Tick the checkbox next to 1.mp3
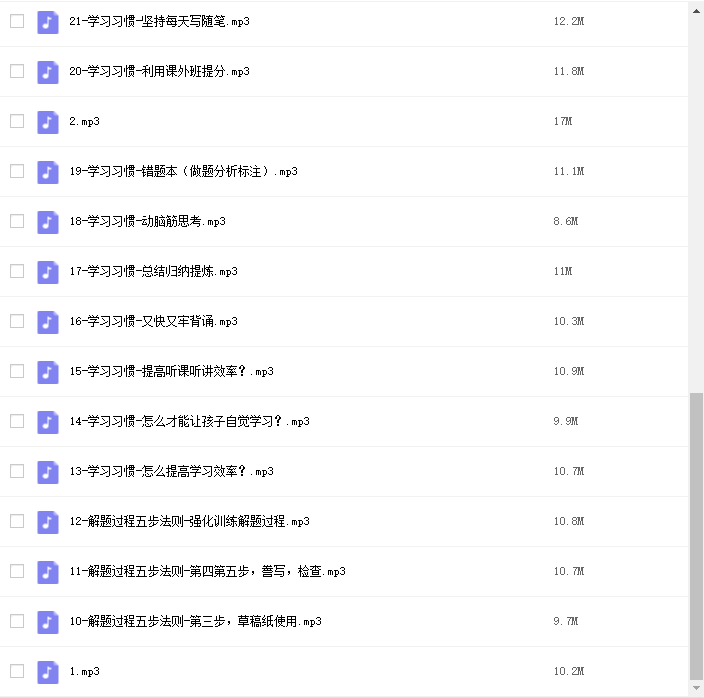704x698 pixels. (x=17, y=671)
